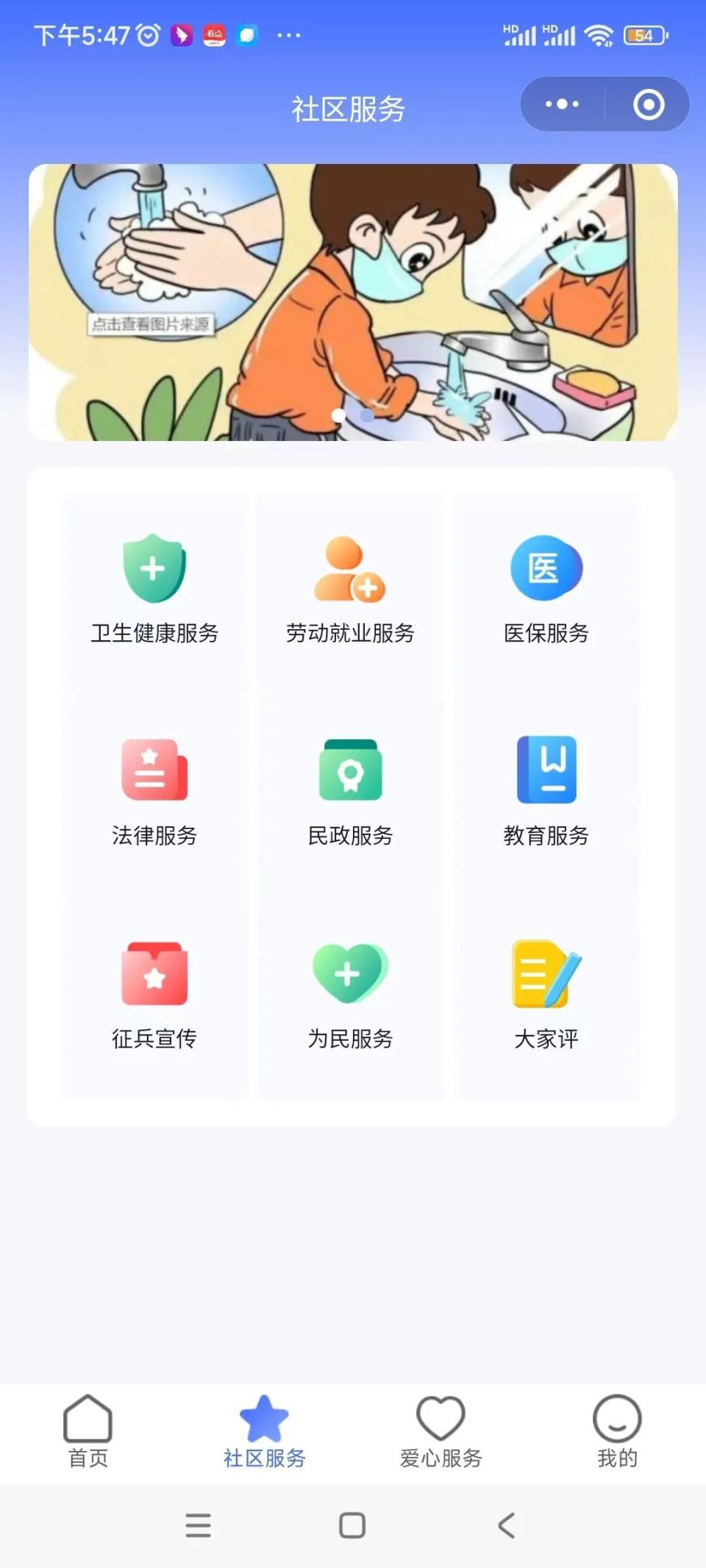Tap the battery indicator showing 54
This screenshot has height=1568, width=706.
(x=643, y=33)
